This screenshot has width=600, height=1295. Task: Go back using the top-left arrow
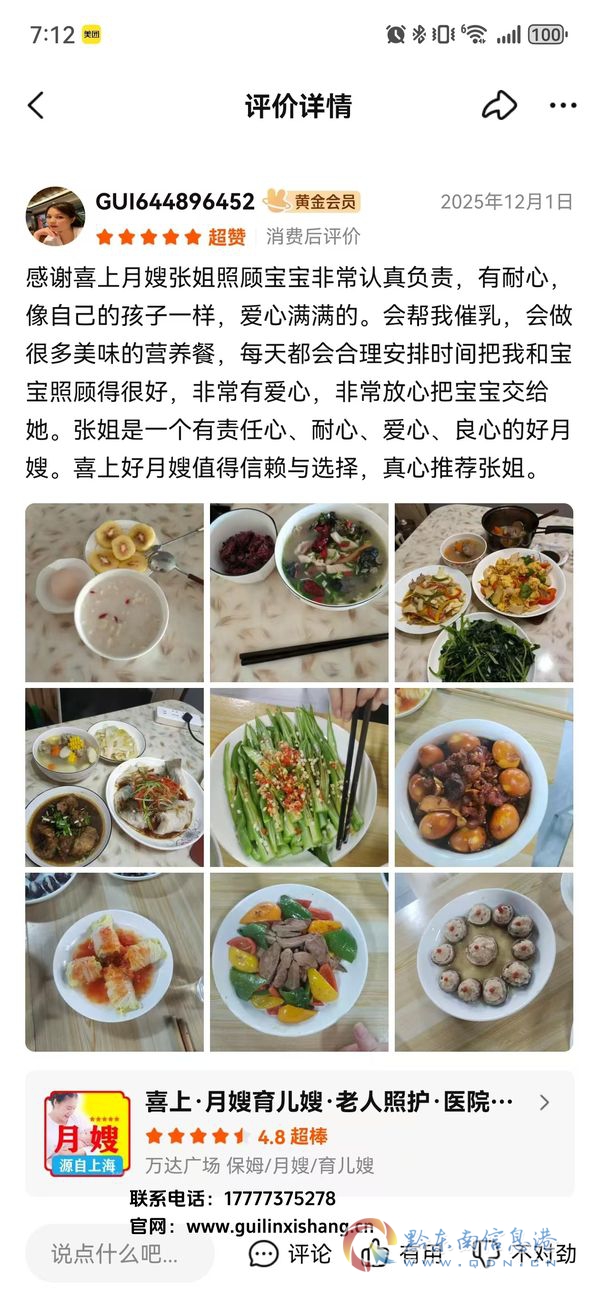click(x=36, y=106)
